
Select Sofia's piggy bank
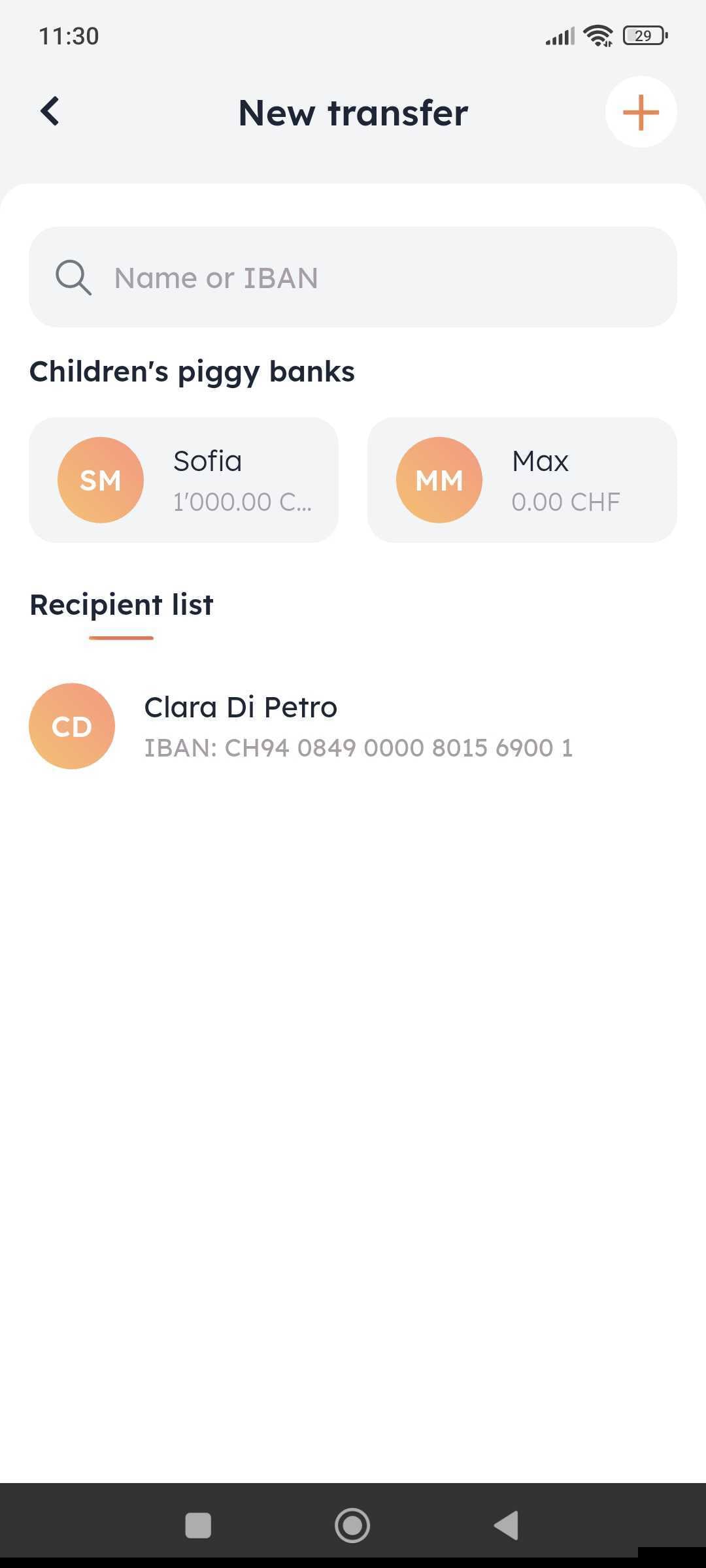[184, 480]
